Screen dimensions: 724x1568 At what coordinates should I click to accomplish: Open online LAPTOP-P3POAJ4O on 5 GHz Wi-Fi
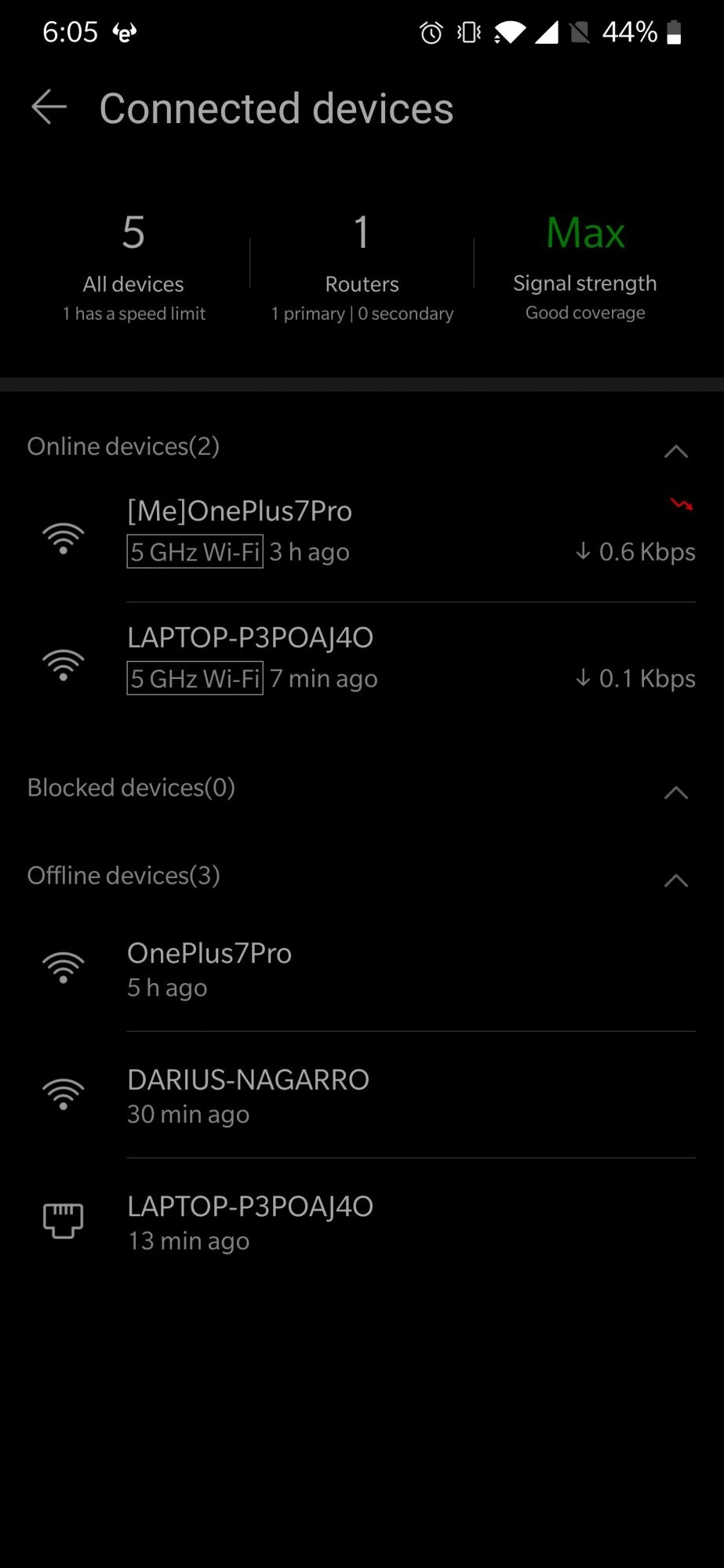pos(361,659)
